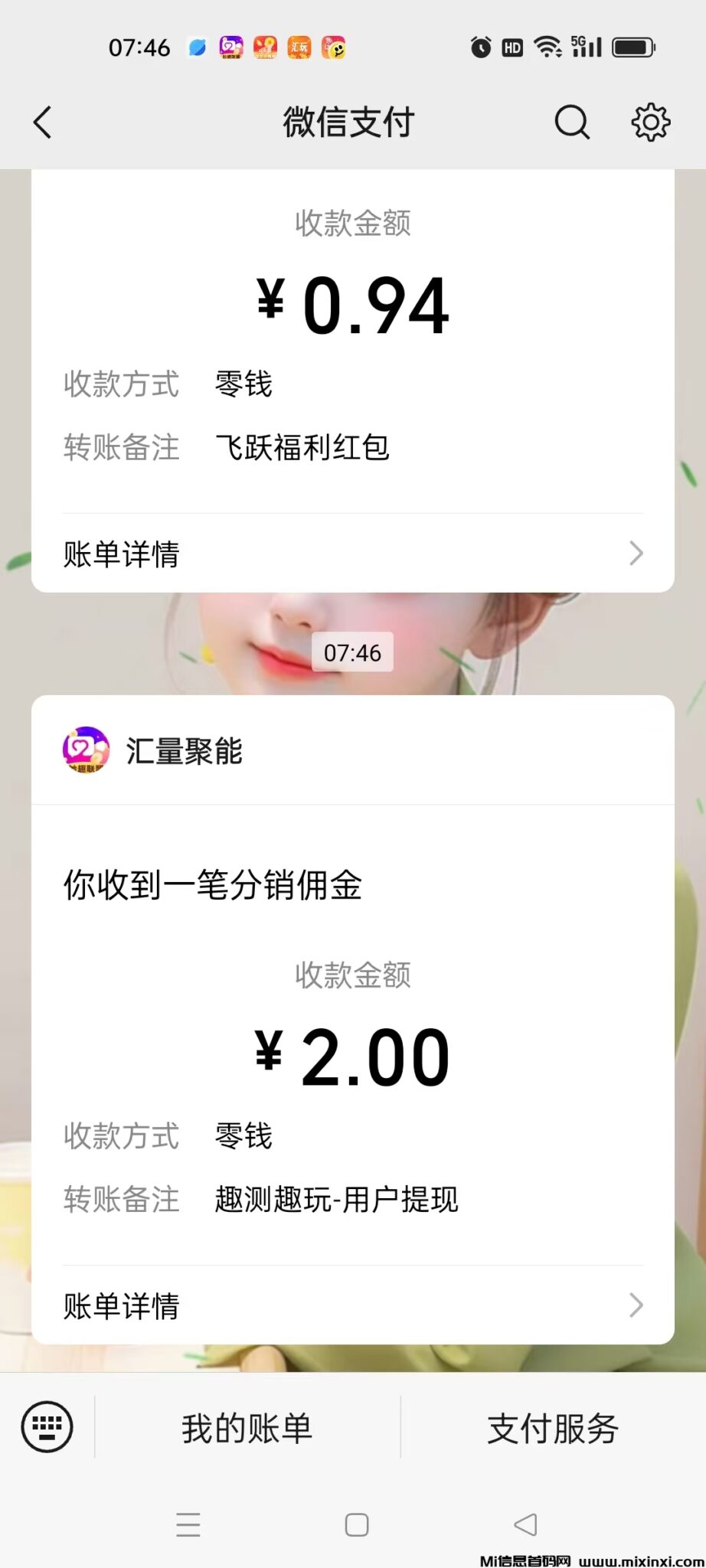The height and width of the screenshot is (1568, 706).
Task: Open WeChat Pay search
Action: click(x=571, y=121)
